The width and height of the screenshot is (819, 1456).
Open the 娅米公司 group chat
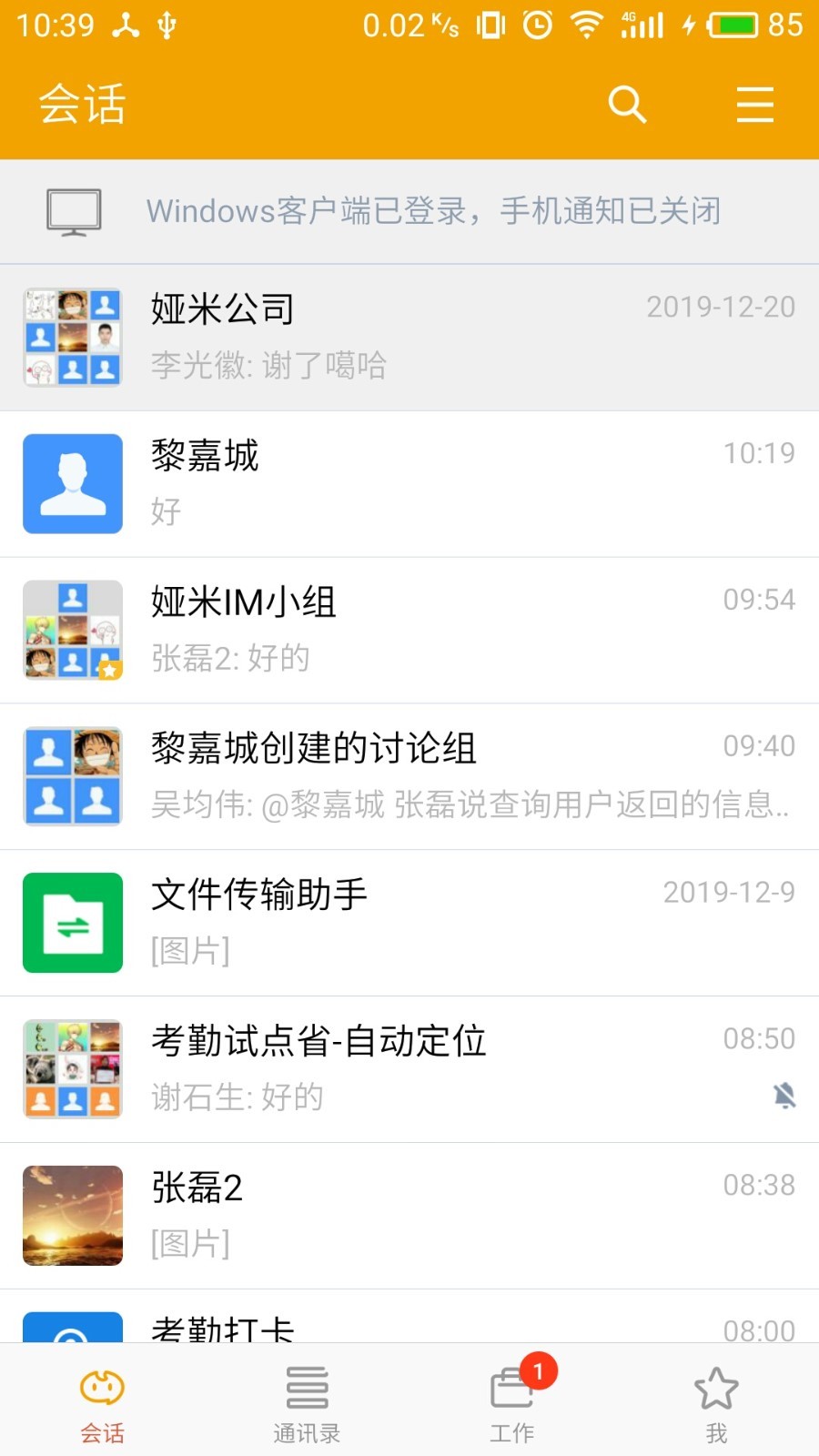[409, 338]
